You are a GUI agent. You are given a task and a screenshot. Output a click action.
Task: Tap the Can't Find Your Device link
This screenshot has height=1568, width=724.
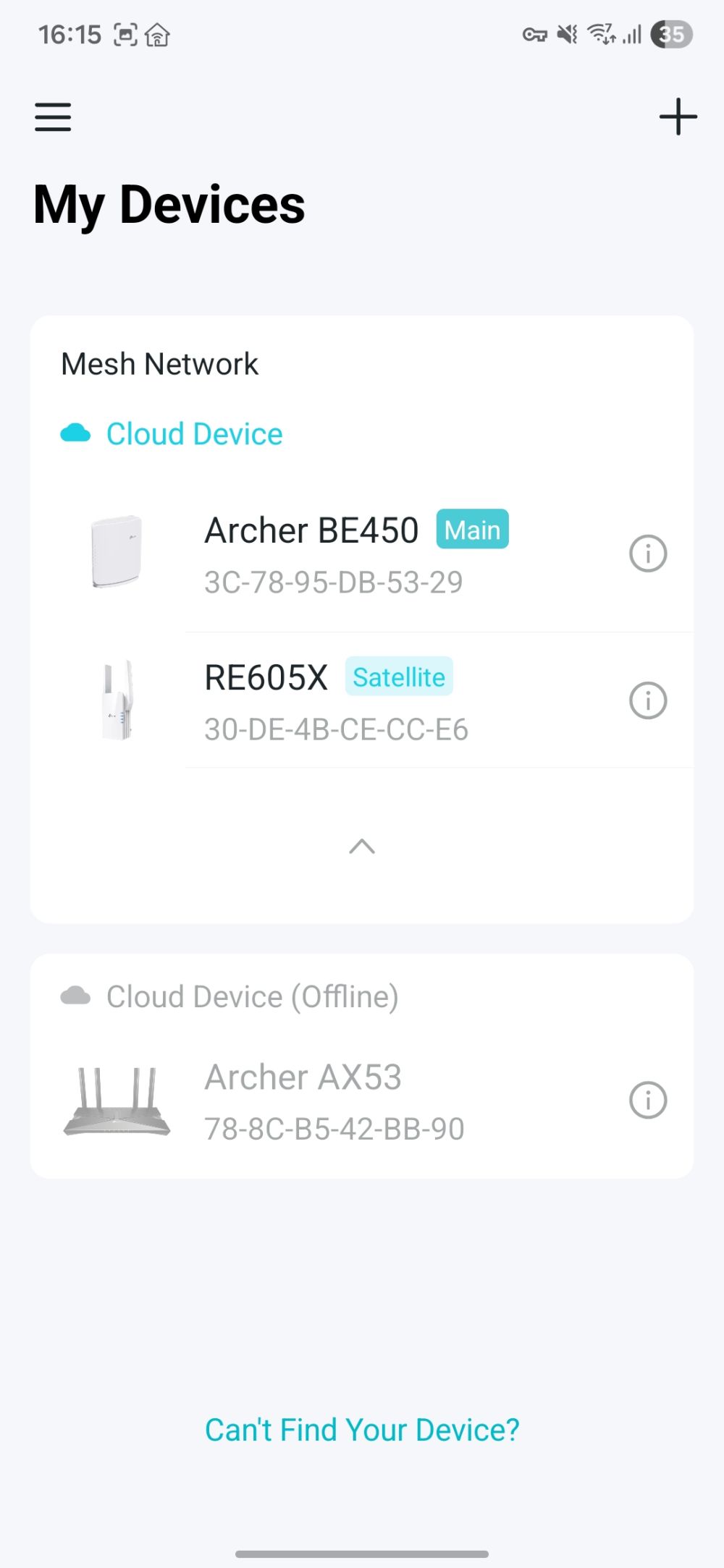coord(362,1430)
